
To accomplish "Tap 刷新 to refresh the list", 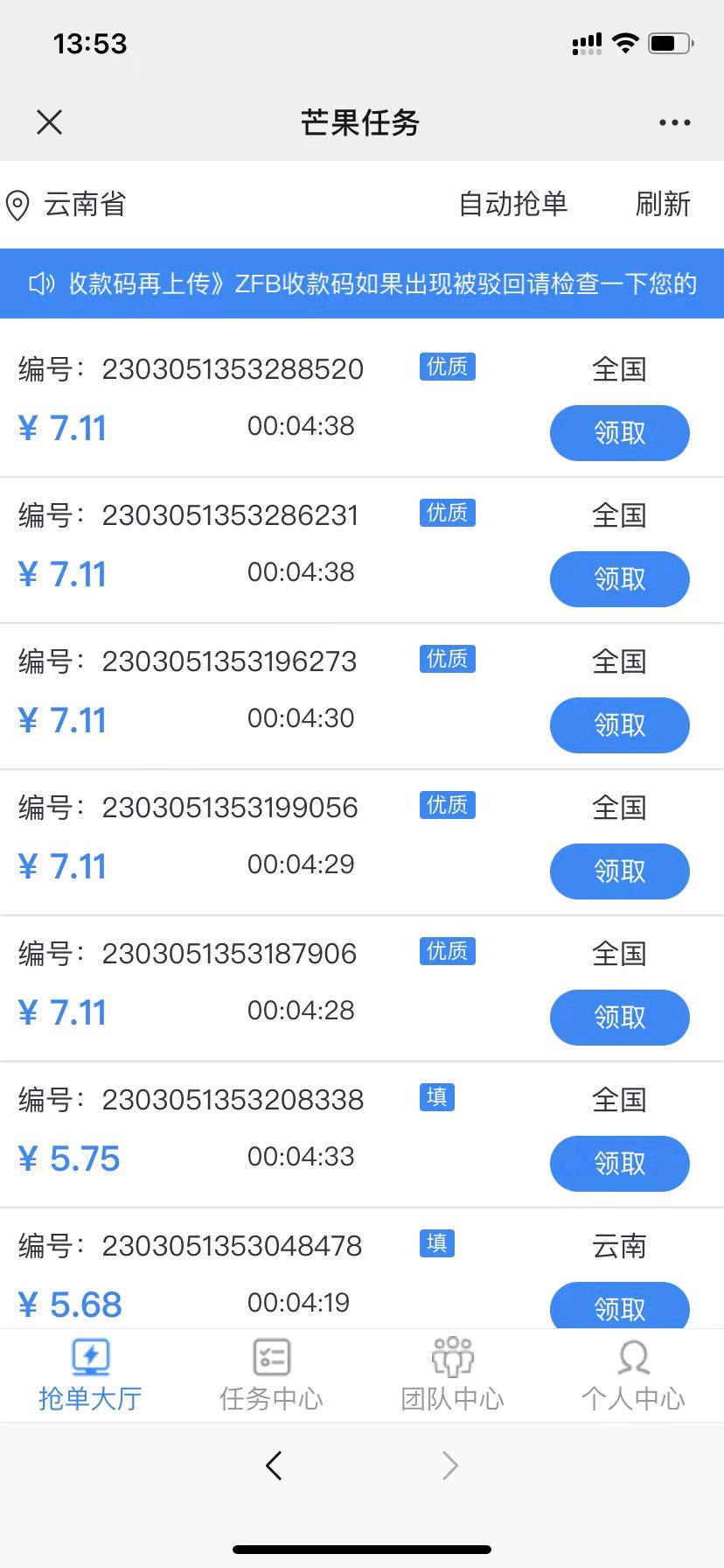I will (663, 205).
